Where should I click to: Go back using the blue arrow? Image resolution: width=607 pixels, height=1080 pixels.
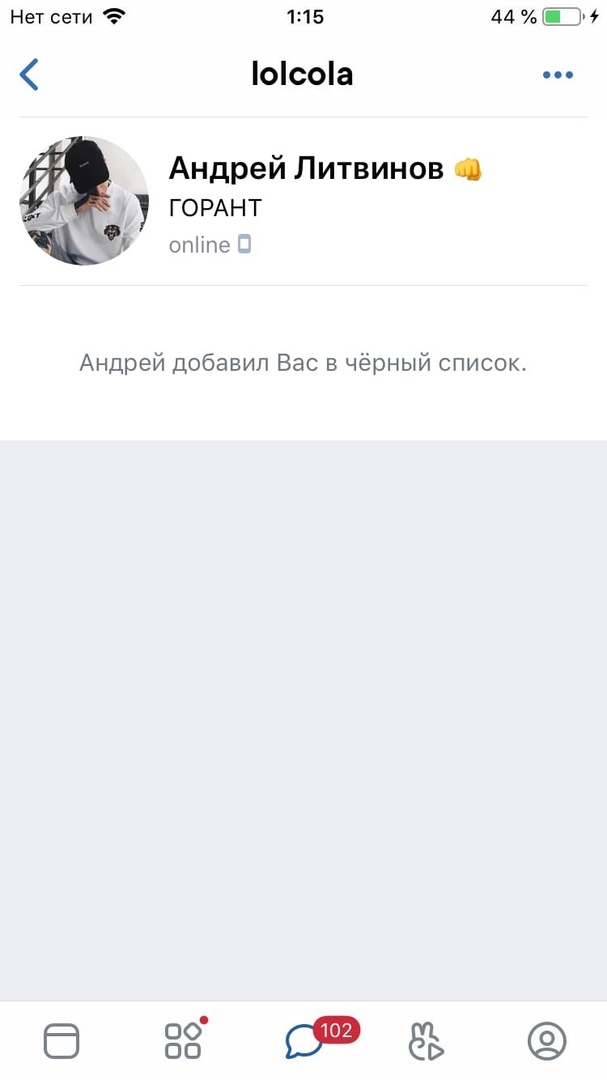click(30, 75)
